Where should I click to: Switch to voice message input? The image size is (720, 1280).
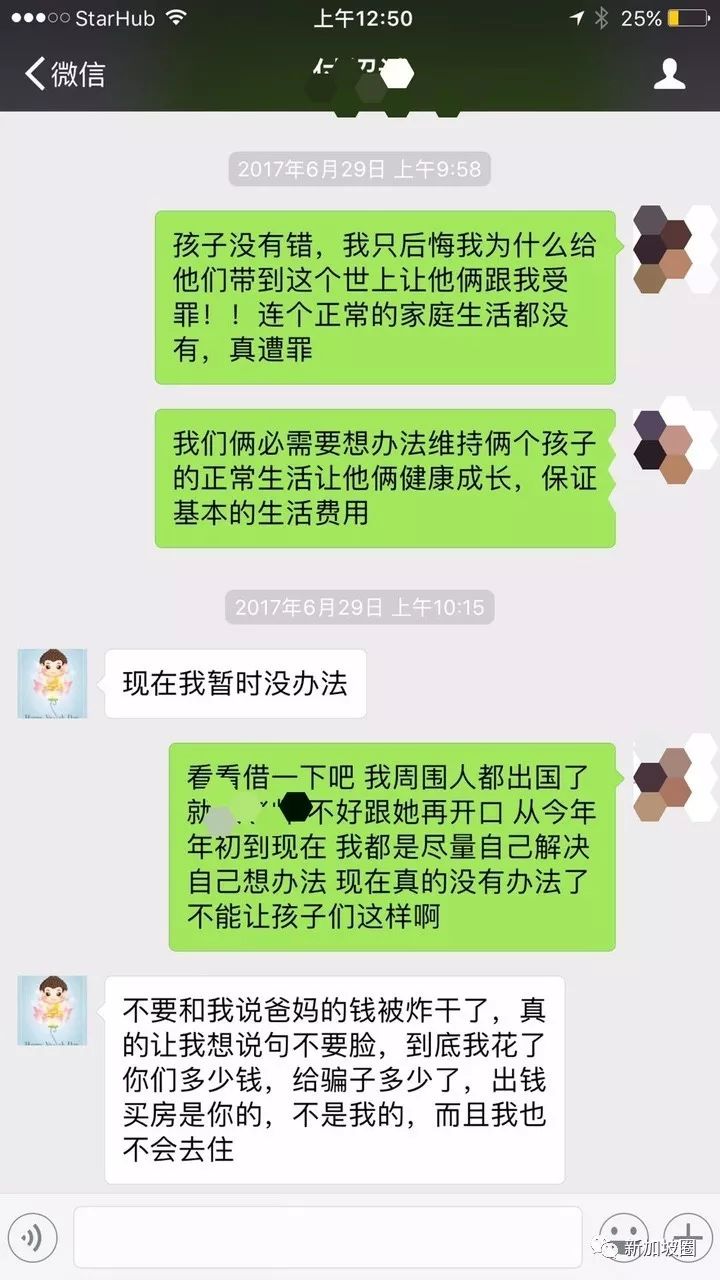point(31,1238)
